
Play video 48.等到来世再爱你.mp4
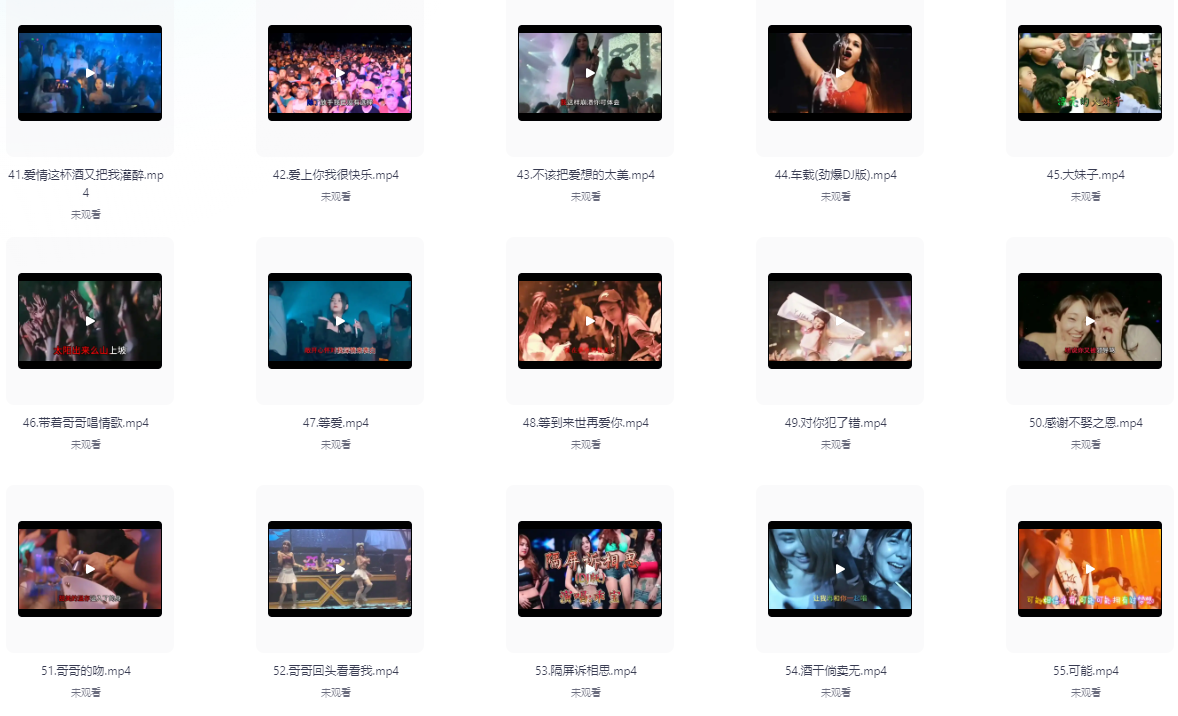pos(590,321)
